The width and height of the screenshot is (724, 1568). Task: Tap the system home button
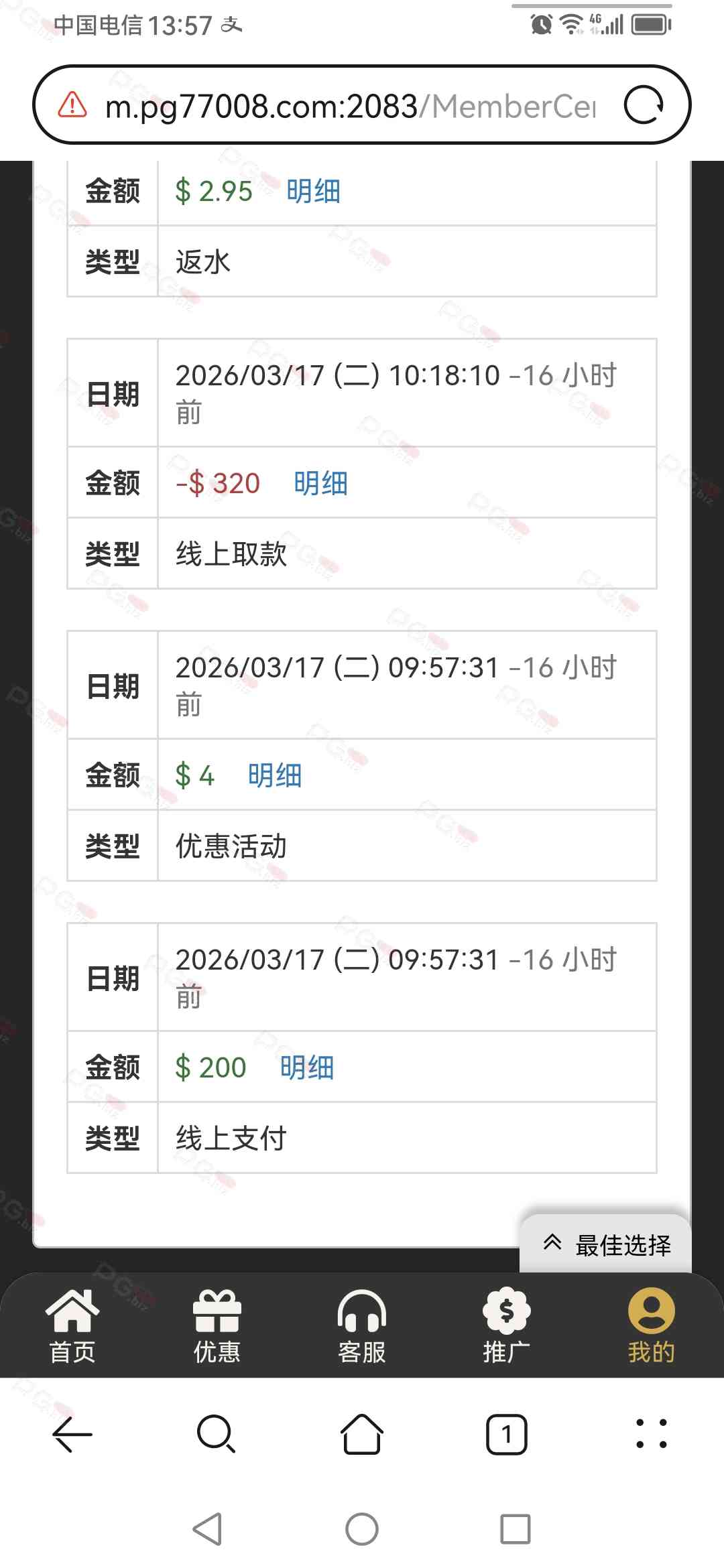point(362,1529)
